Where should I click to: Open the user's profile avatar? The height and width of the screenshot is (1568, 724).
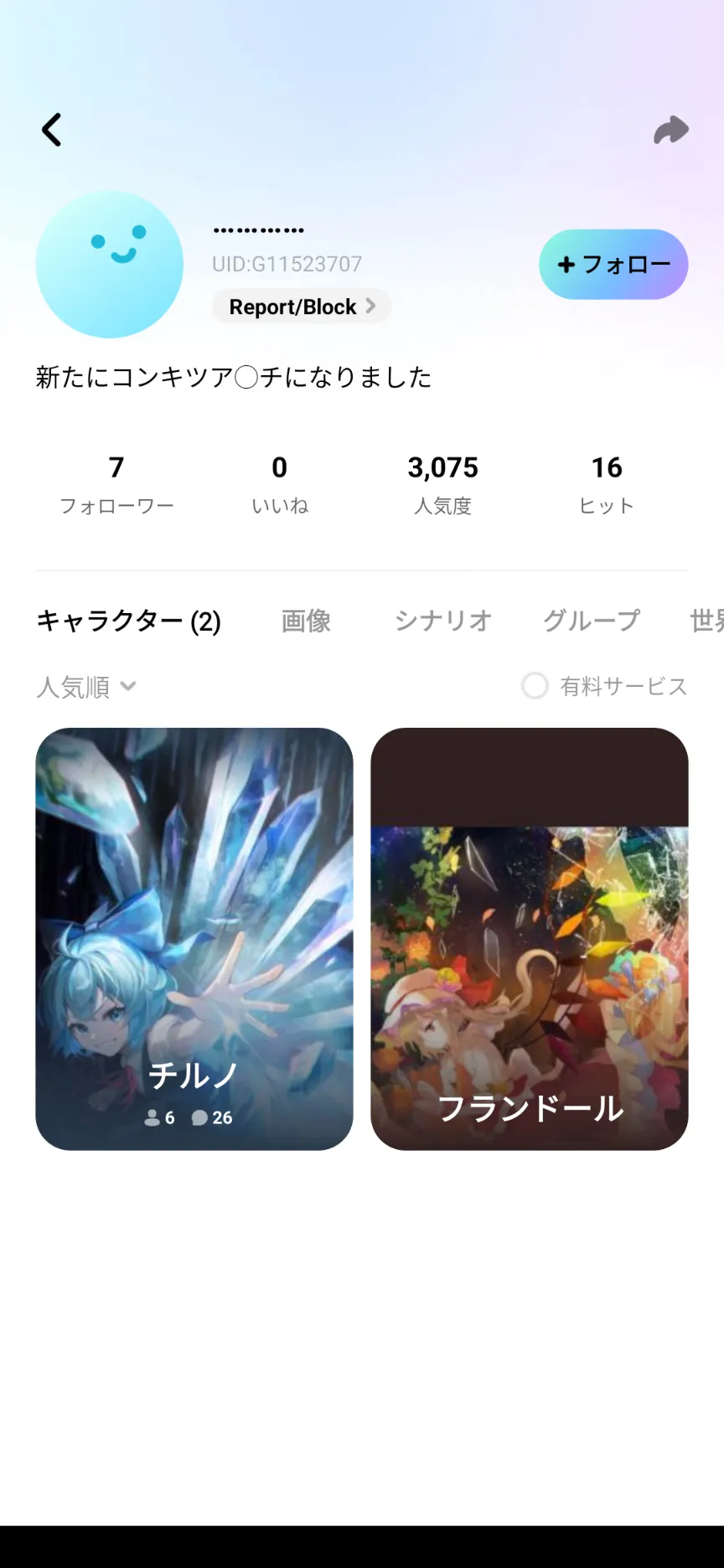[x=110, y=265]
